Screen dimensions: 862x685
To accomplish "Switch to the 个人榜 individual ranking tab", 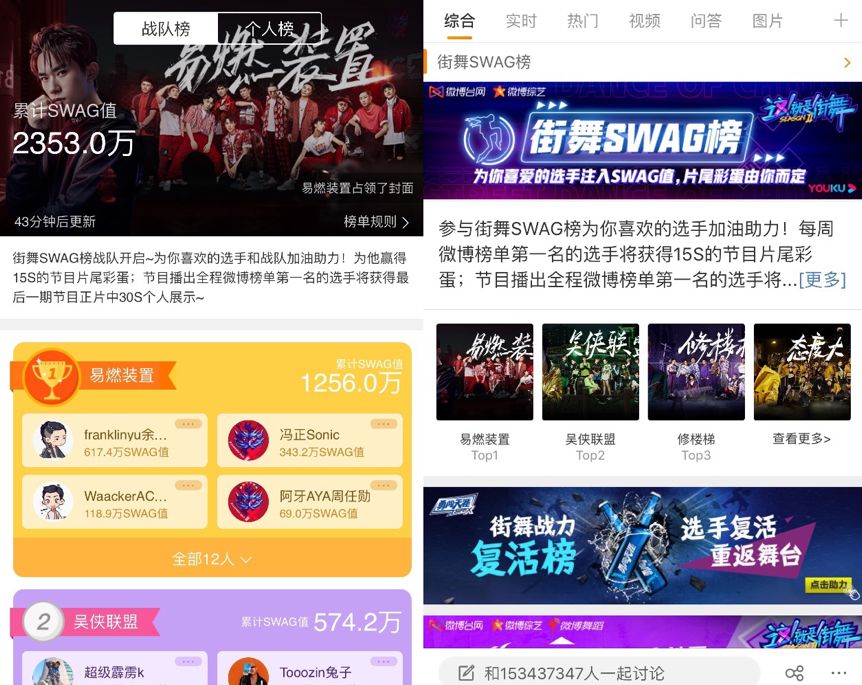I will click(270, 29).
